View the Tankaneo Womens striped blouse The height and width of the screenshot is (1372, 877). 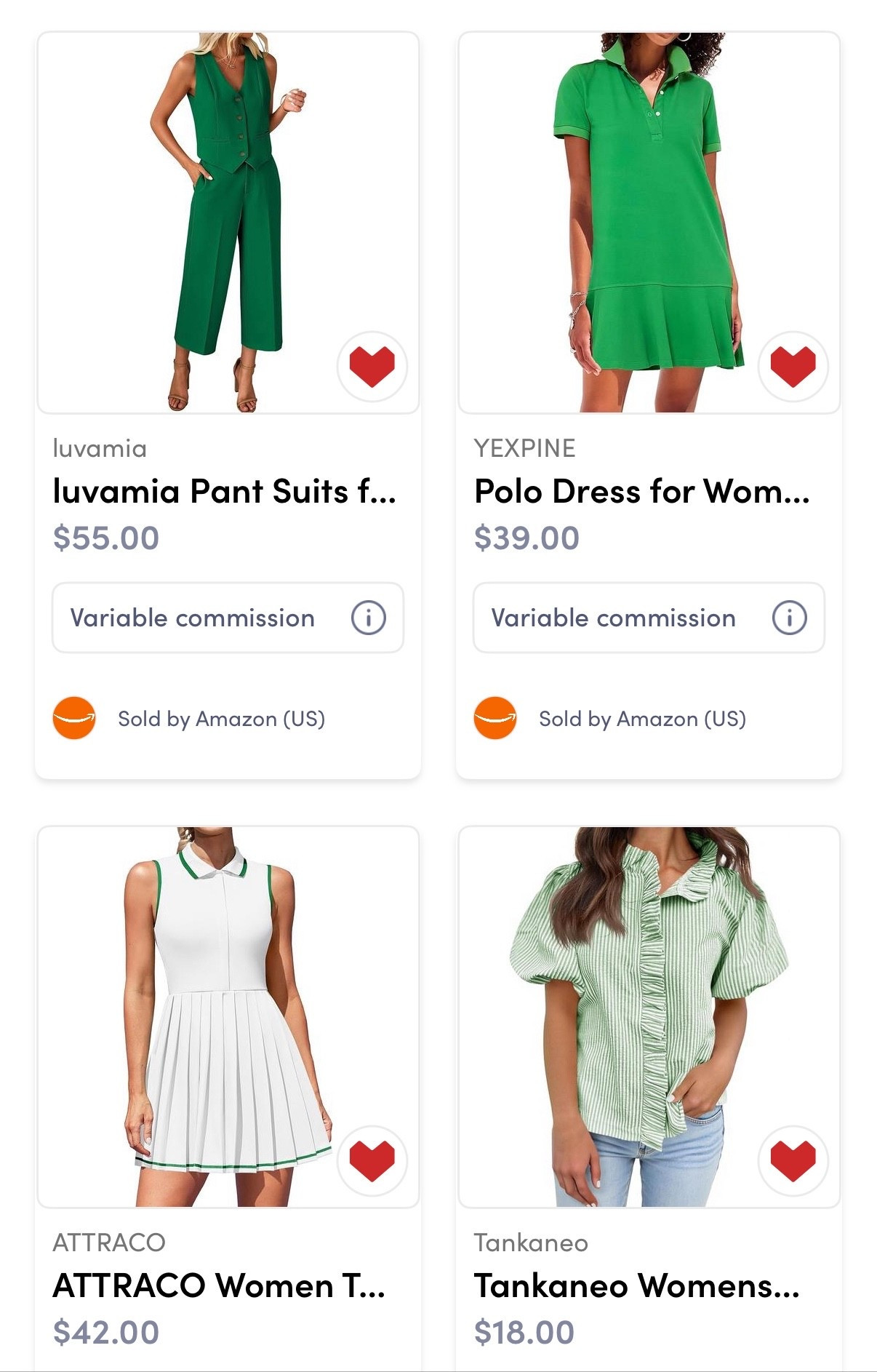(636, 1286)
